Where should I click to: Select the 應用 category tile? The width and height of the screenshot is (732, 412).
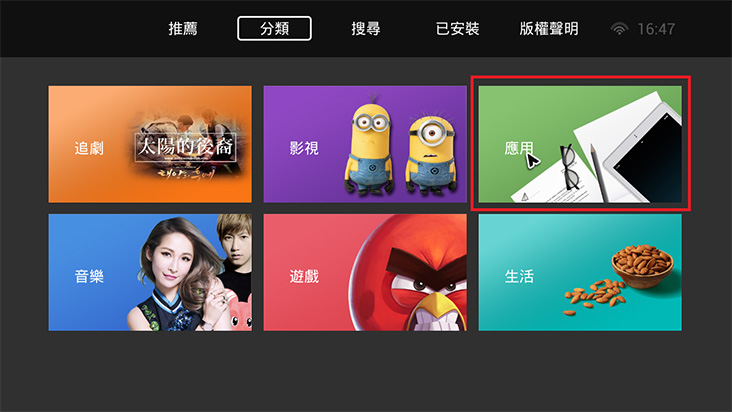click(580, 144)
